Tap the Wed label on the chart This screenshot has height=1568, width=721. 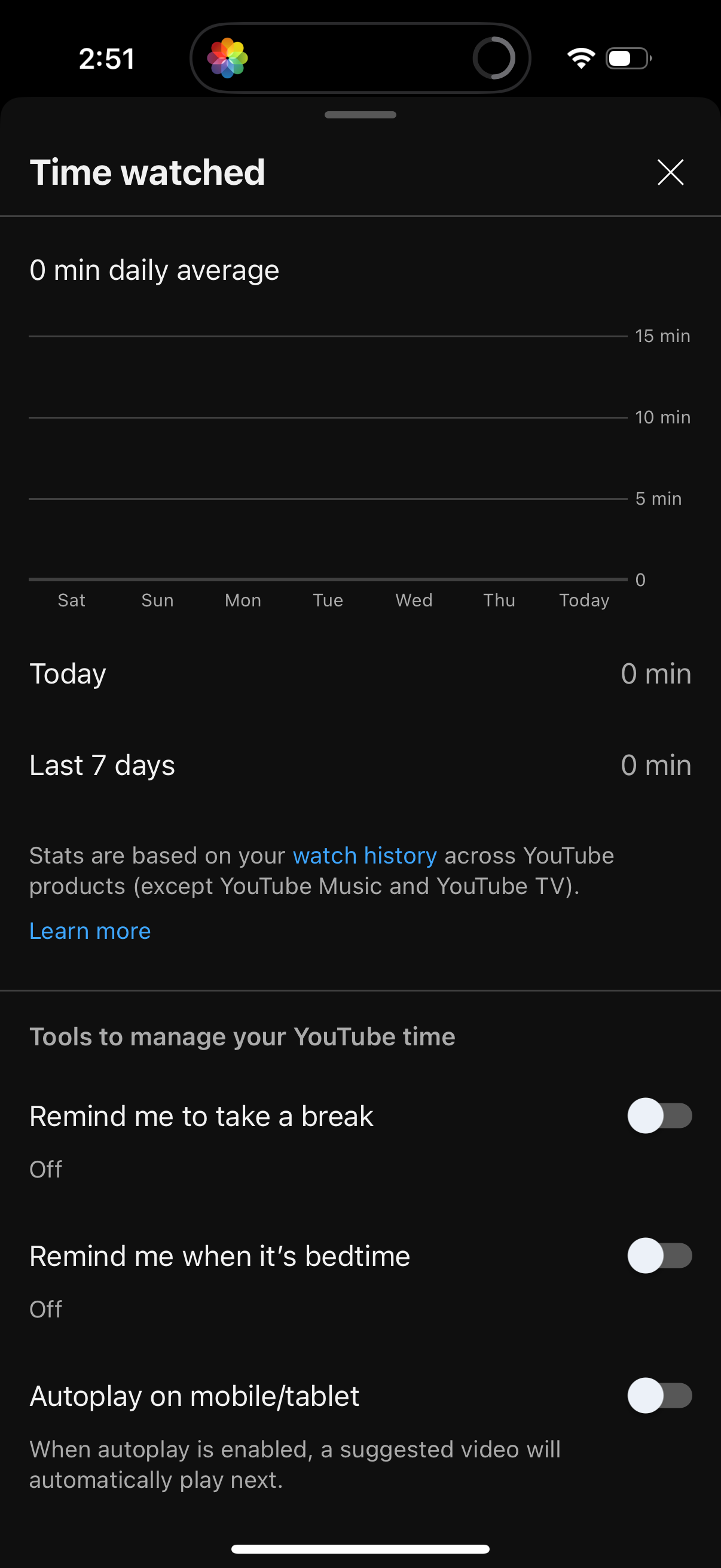pos(414,600)
